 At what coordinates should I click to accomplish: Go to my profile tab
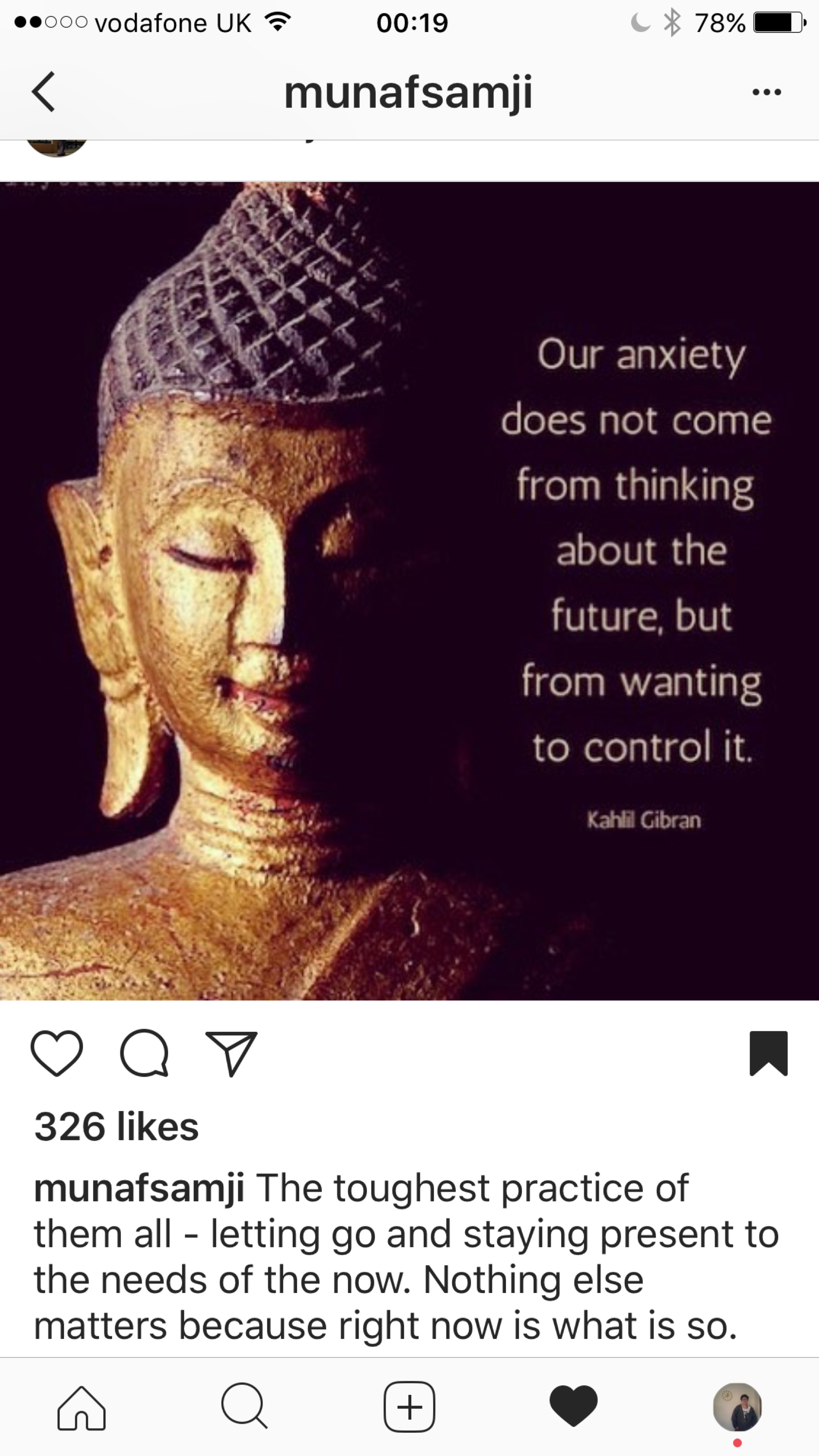click(737, 1407)
